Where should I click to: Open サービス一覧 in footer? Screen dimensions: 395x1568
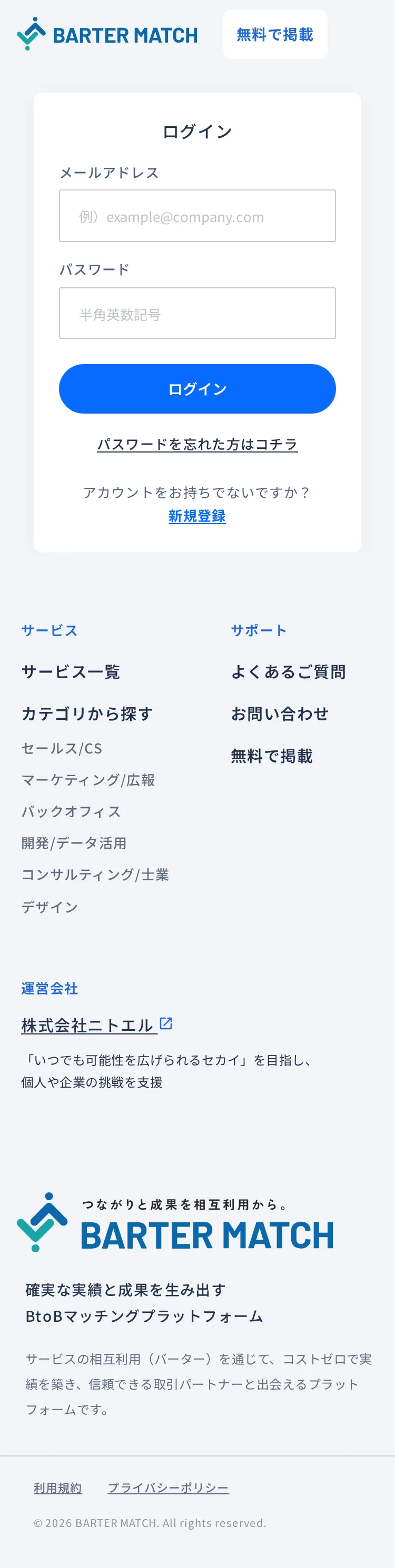(x=71, y=672)
